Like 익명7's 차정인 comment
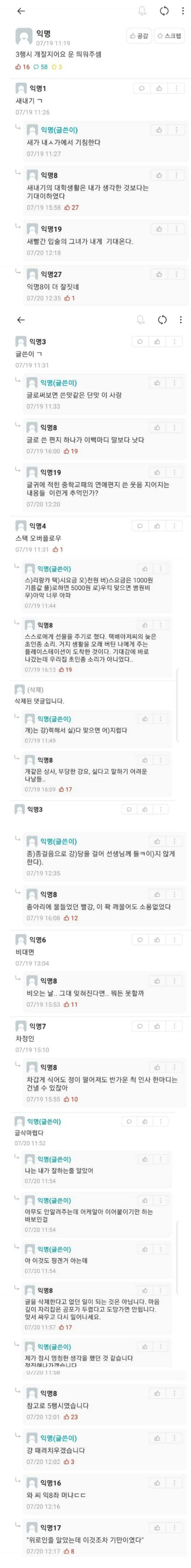The image size is (191, 1568). click(157, 1026)
